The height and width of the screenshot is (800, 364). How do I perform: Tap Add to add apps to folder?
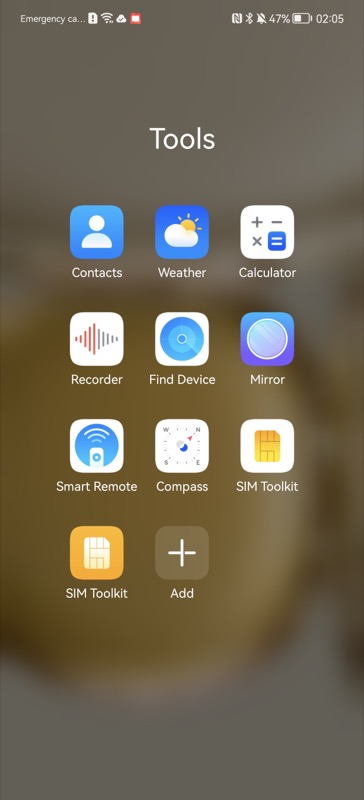[182, 553]
